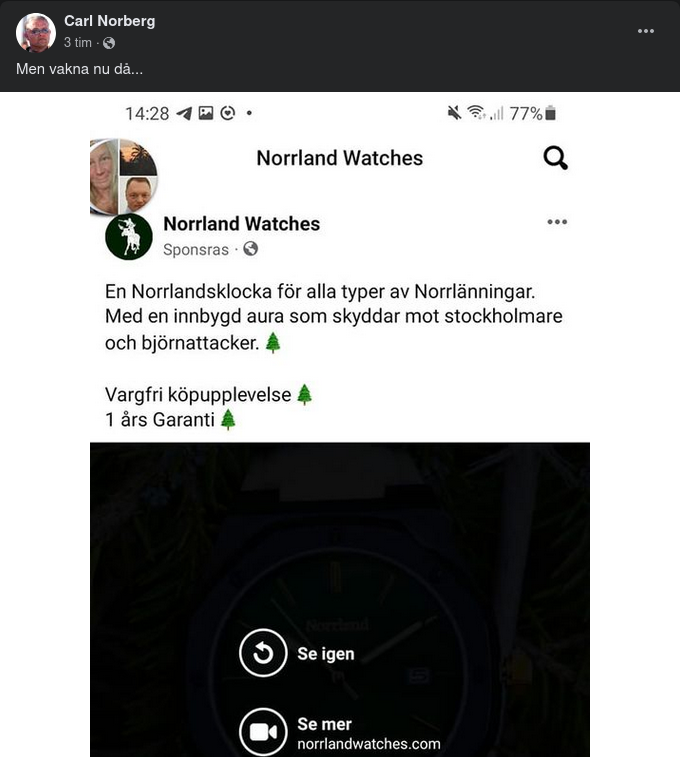Tap Carl Norberg's profile picture
680x757 pixels.
tap(36, 33)
